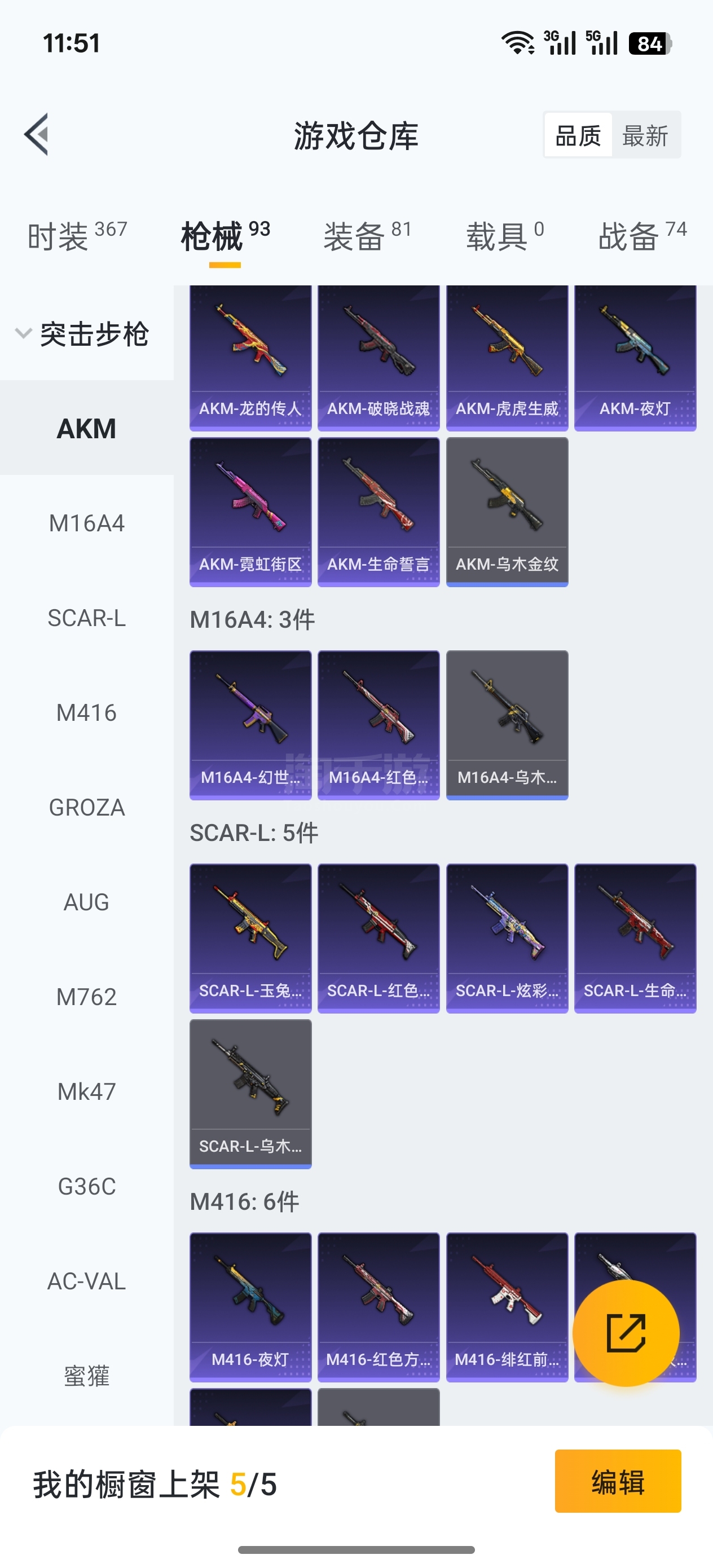
Task: Switch to the 时装 tab
Action: point(77,236)
